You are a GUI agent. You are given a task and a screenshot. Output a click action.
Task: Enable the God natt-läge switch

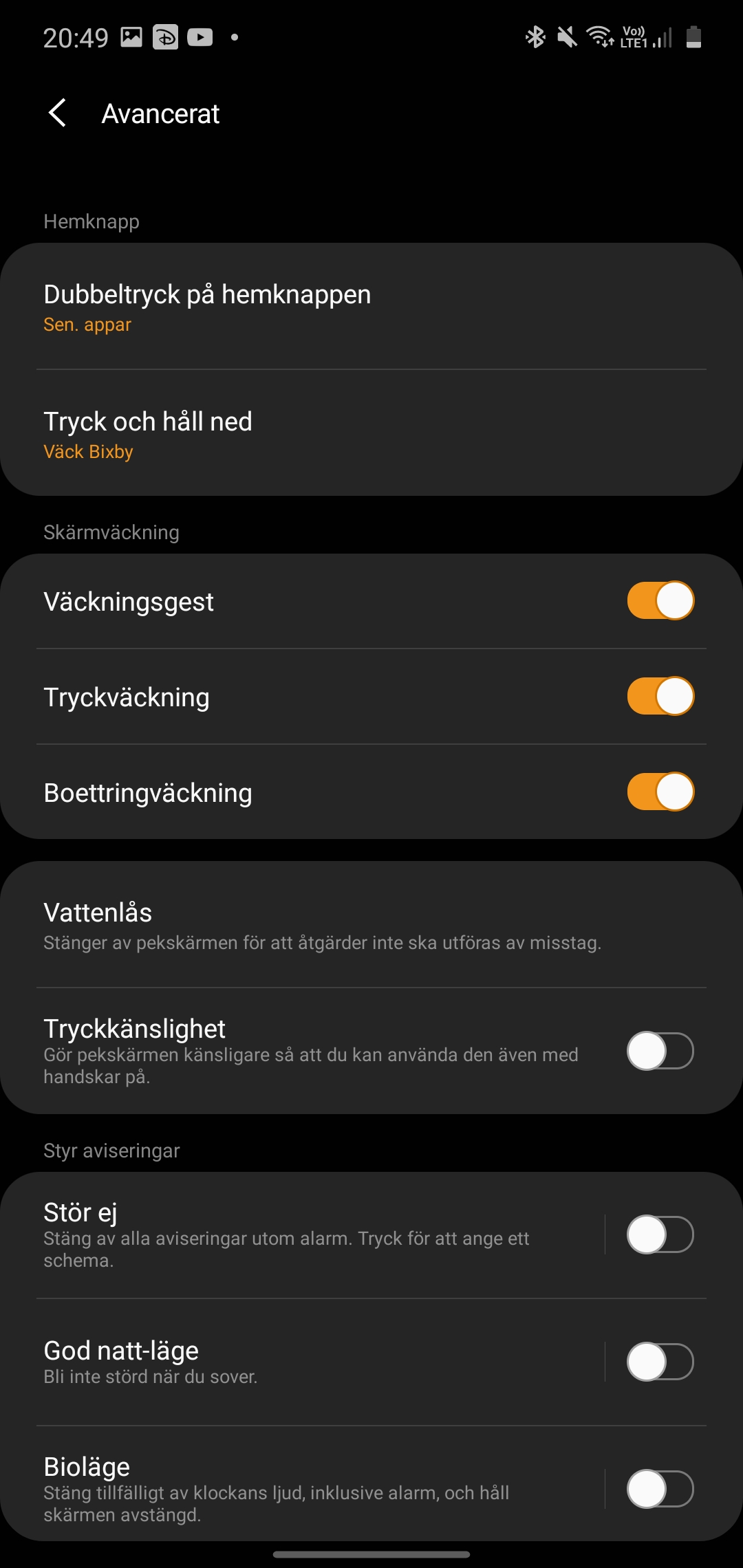(x=660, y=1362)
